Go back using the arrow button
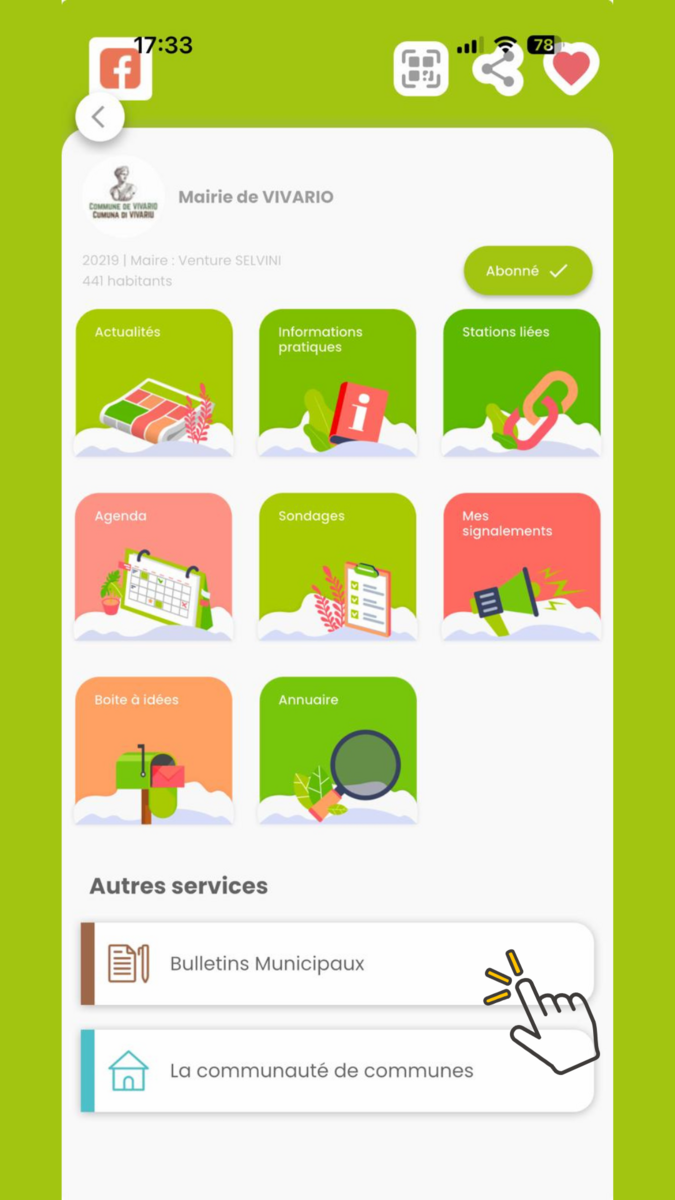Screen dimensions: 675x1200 (x=99, y=117)
